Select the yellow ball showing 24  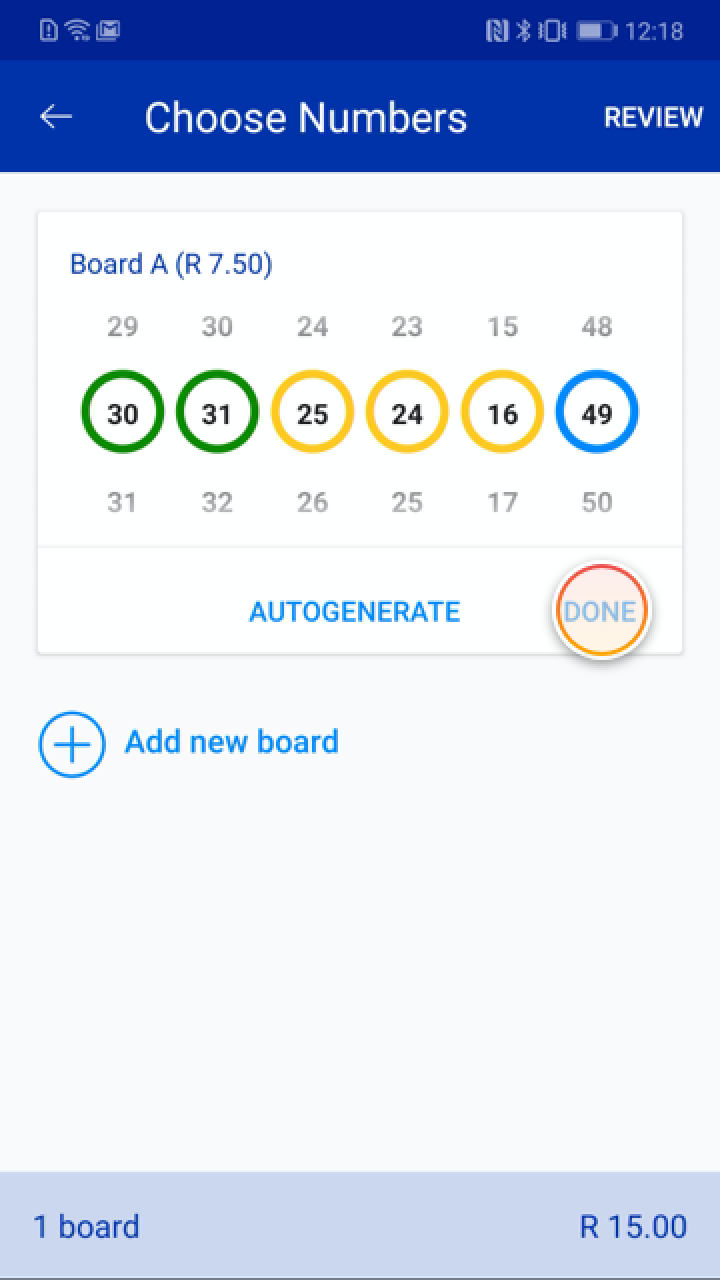[407, 413]
